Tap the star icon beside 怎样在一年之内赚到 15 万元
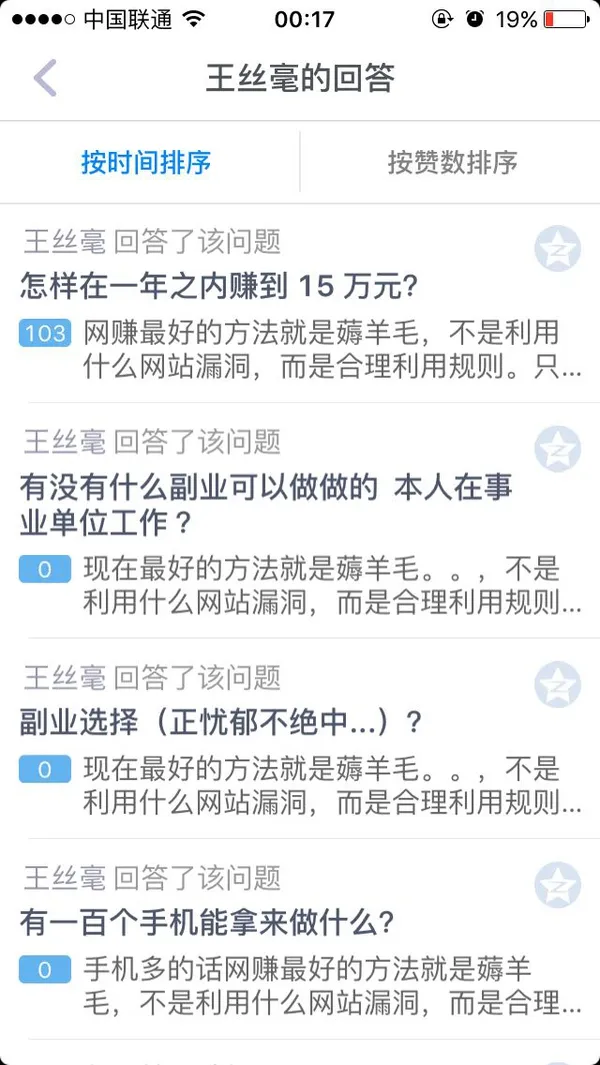 pos(557,249)
